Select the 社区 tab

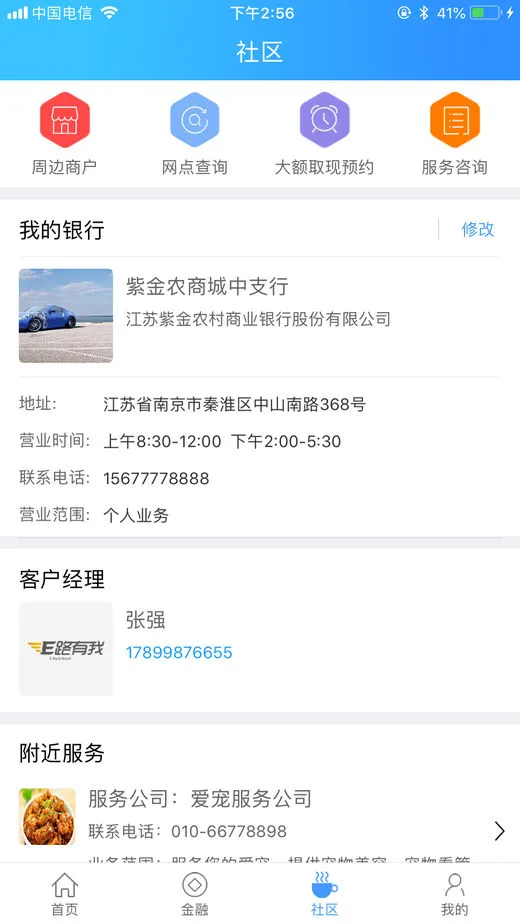325,895
